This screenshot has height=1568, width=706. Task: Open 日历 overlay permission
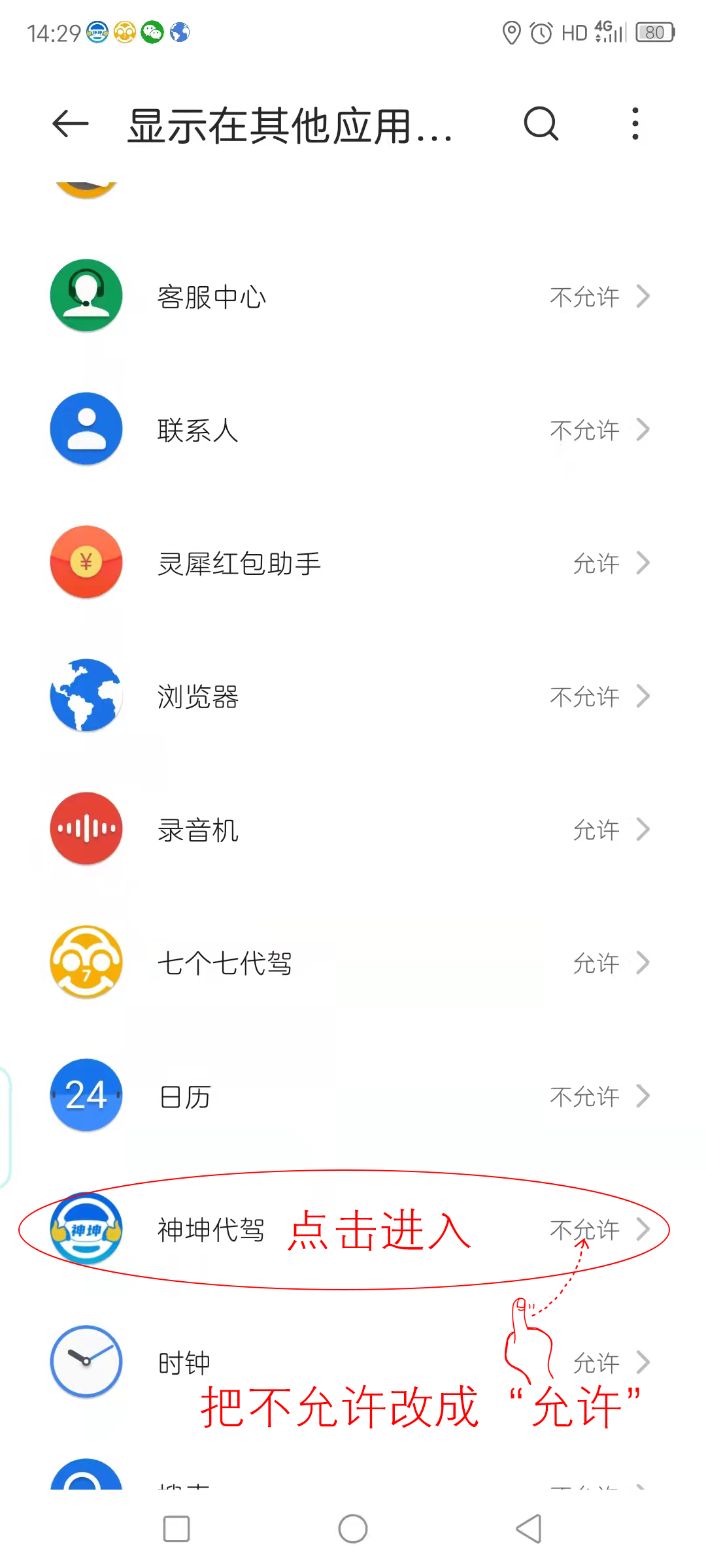353,1096
